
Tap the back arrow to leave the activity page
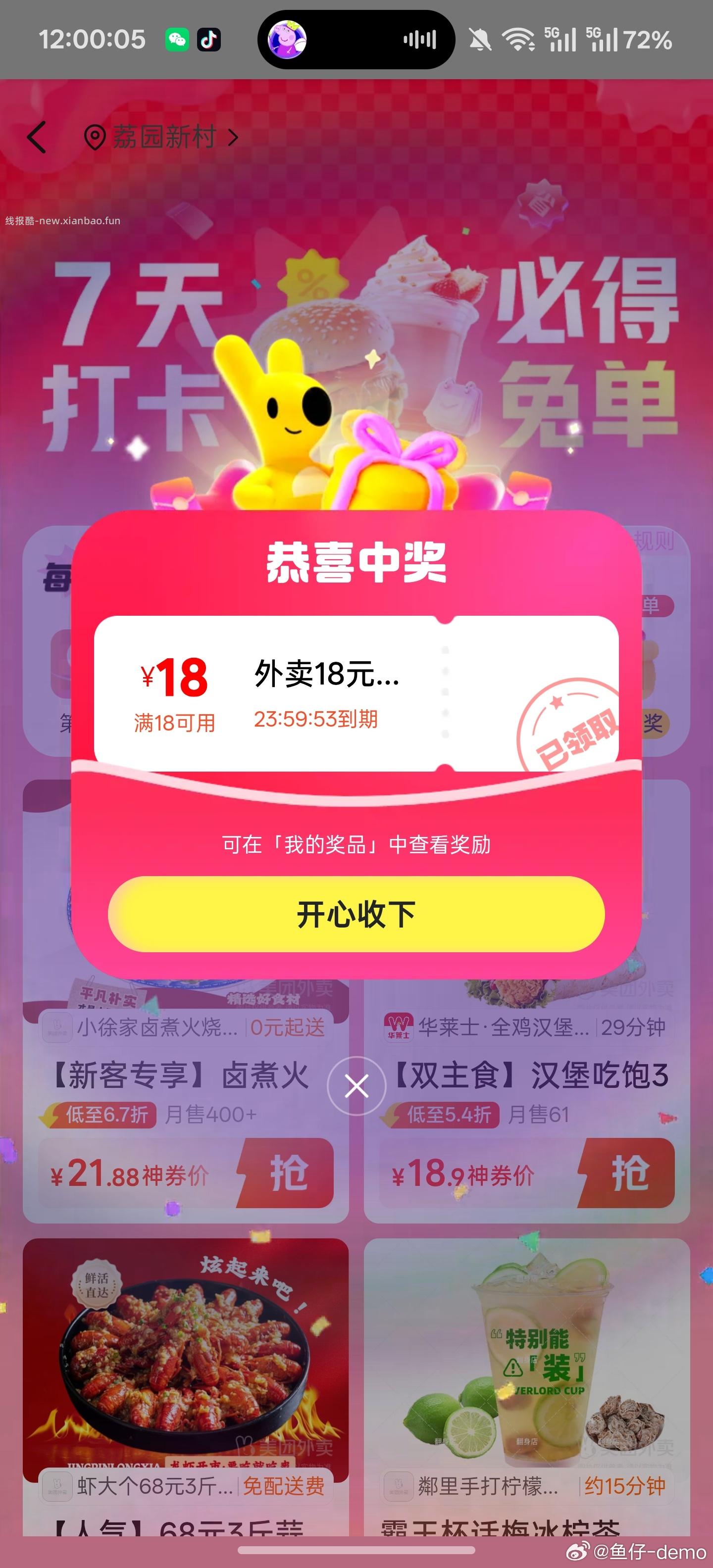pyautogui.click(x=38, y=138)
